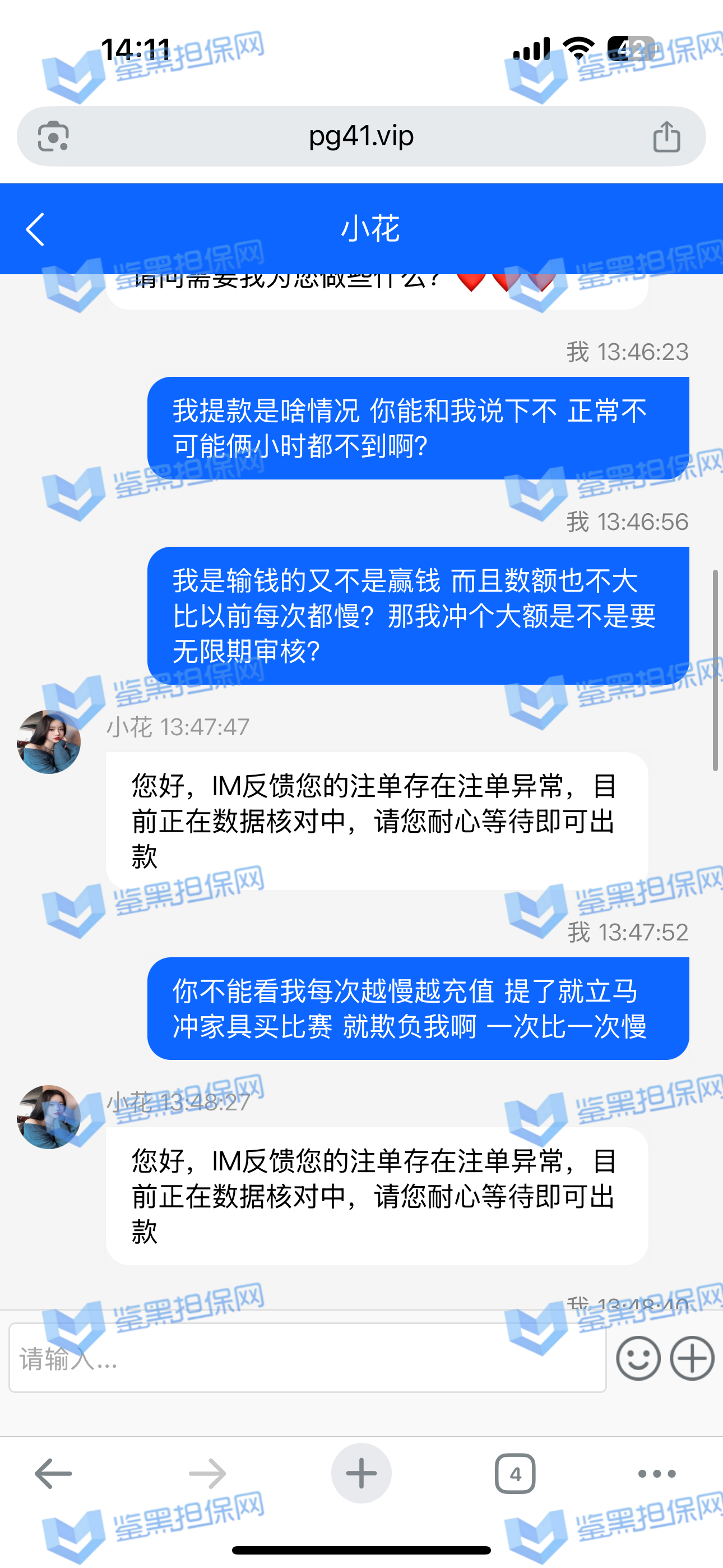
Task: Navigate back in the browser
Action: tap(54, 1474)
